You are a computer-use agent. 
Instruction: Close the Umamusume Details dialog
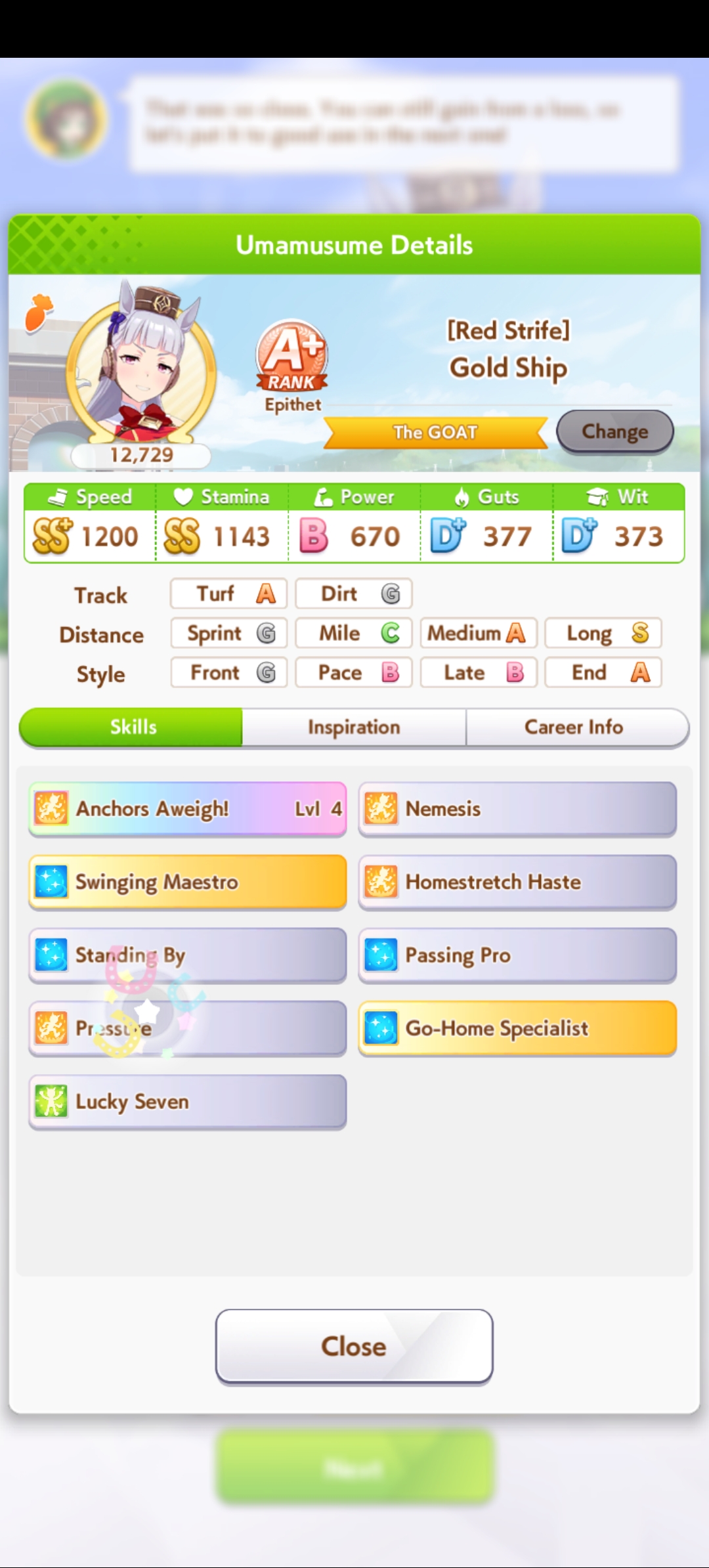[x=354, y=1346]
